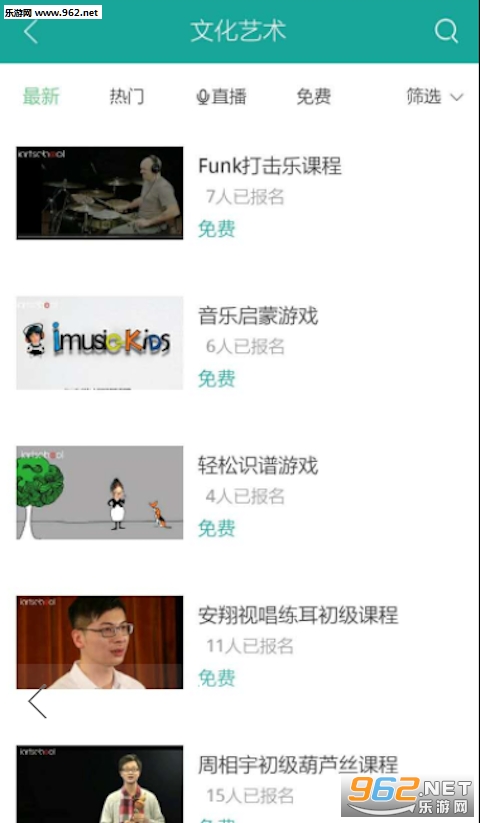Open the Funk打击乐课程 course
Image resolution: width=480 pixels, height=823 pixels.
[x=240, y=193]
